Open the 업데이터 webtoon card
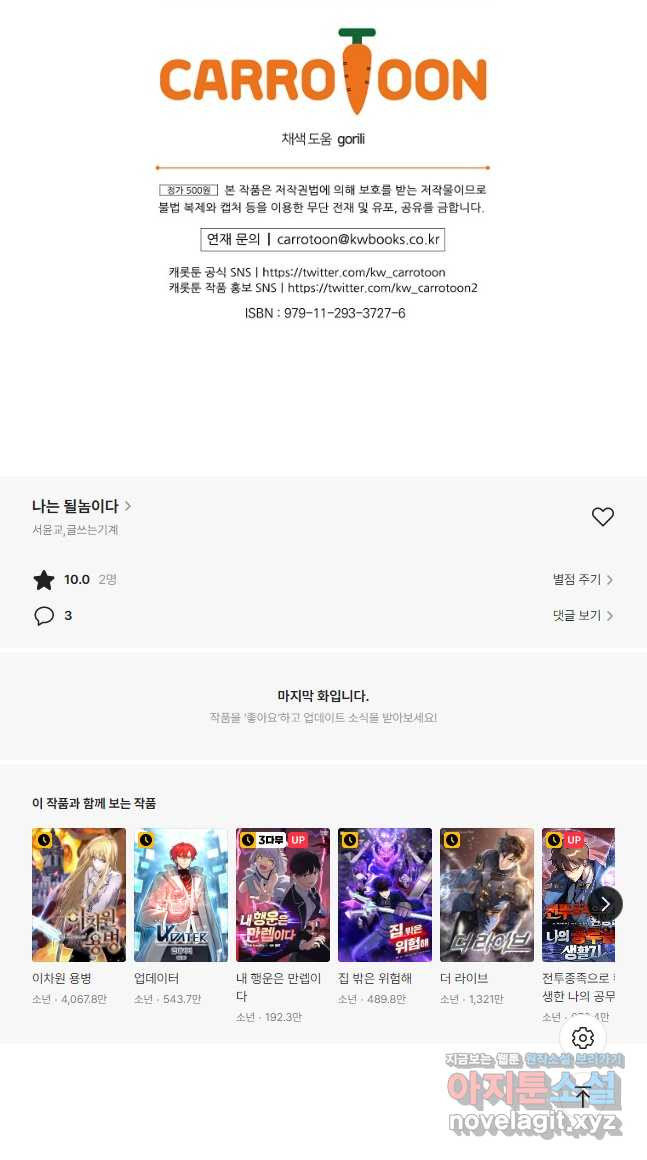 181,895
